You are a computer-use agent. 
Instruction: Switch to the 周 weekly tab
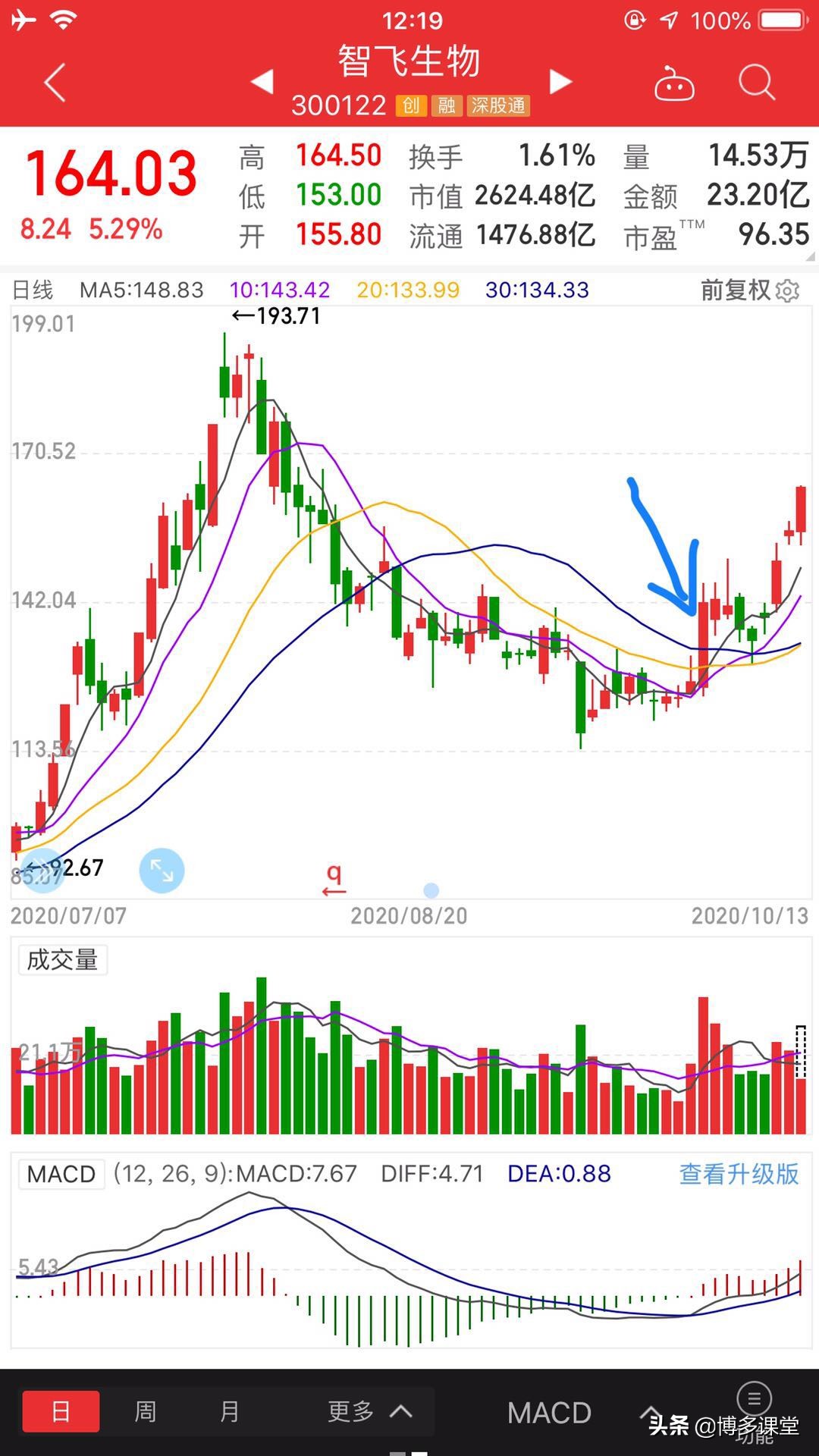[144, 1410]
